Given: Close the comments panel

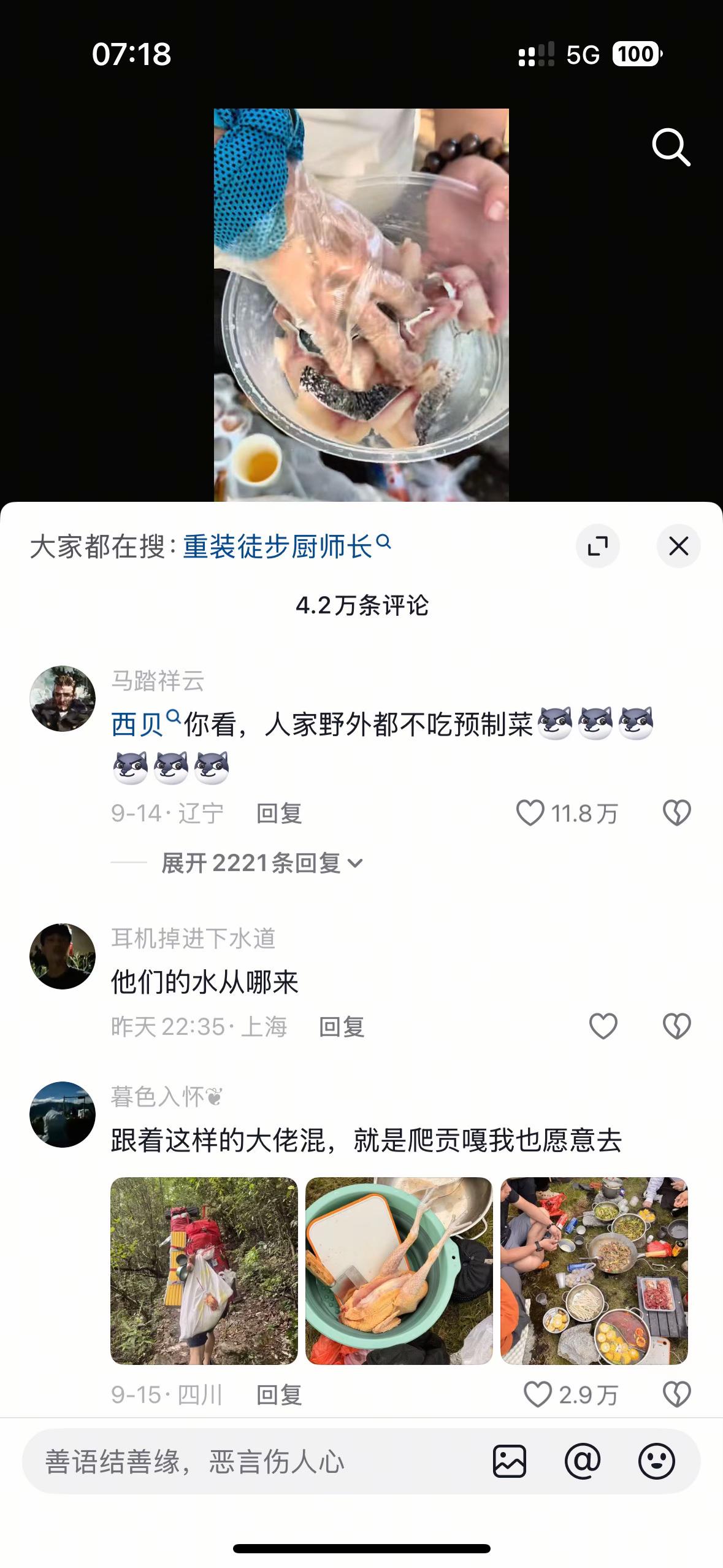Looking at the screenshot, I should (678, 546).
